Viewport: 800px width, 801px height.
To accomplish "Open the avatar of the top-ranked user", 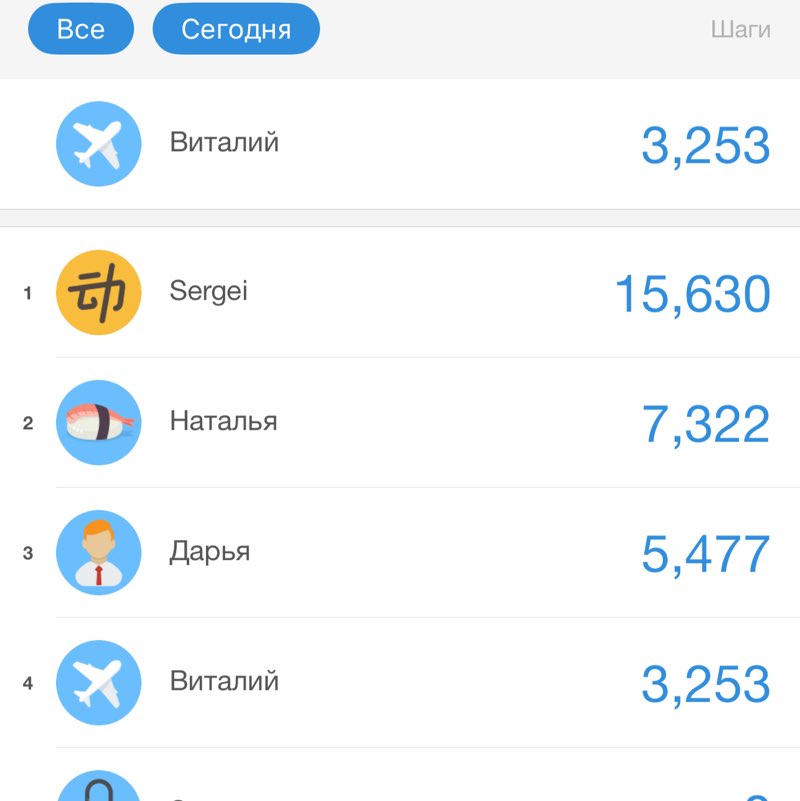I will (98, 291).
